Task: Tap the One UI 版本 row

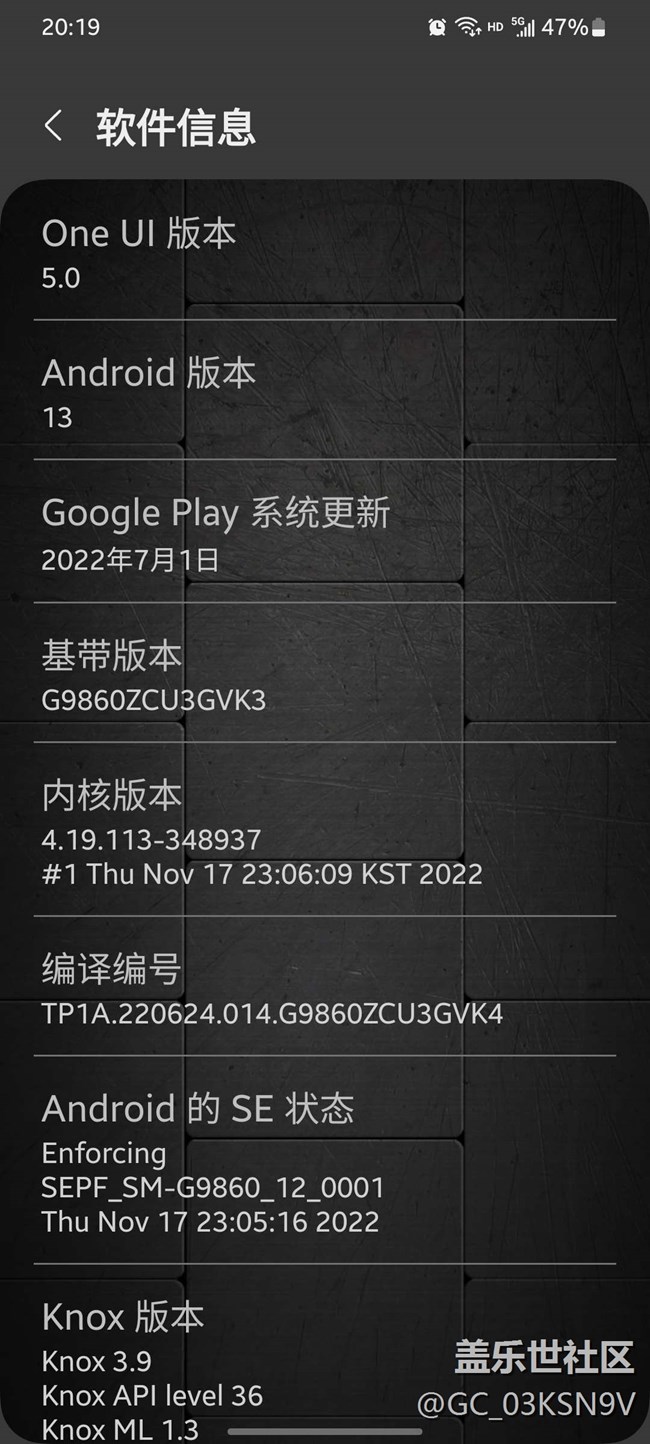Action: click(x=324, y=253)
